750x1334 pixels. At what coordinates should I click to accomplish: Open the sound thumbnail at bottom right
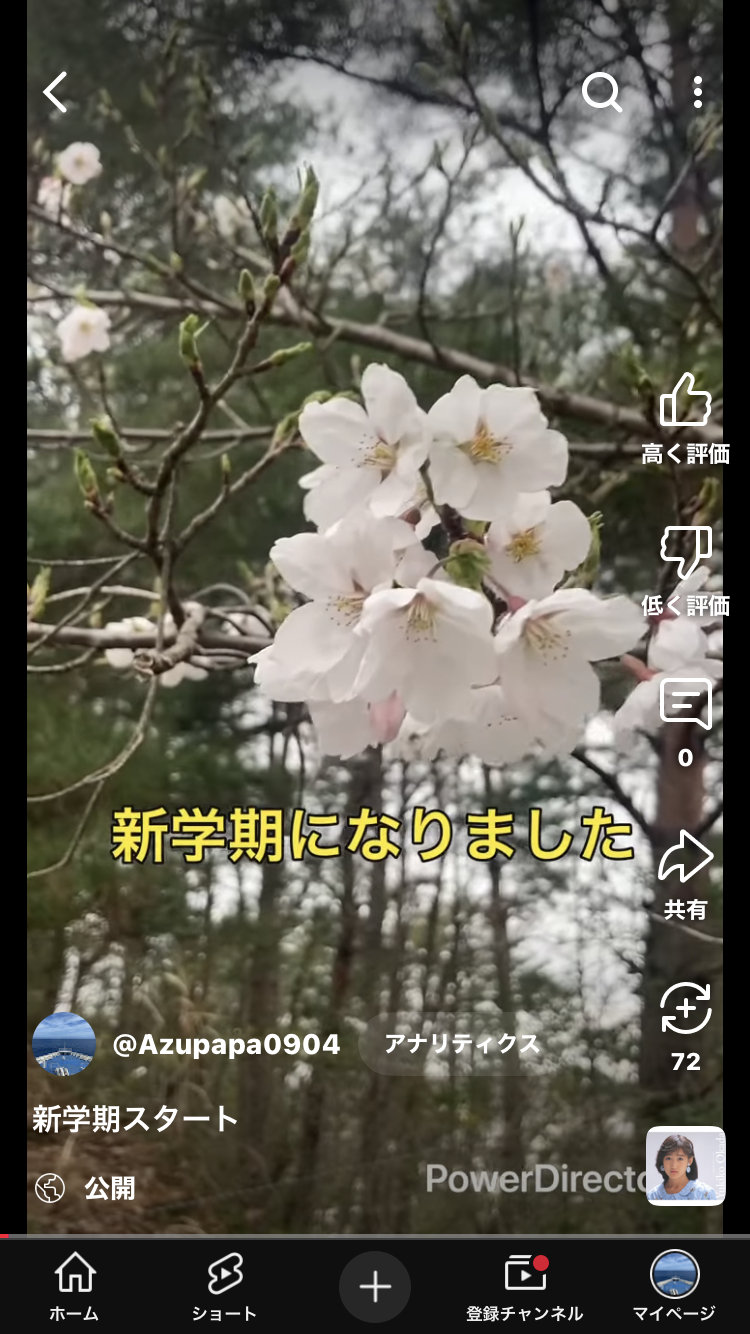click(x=686, y=1166)
